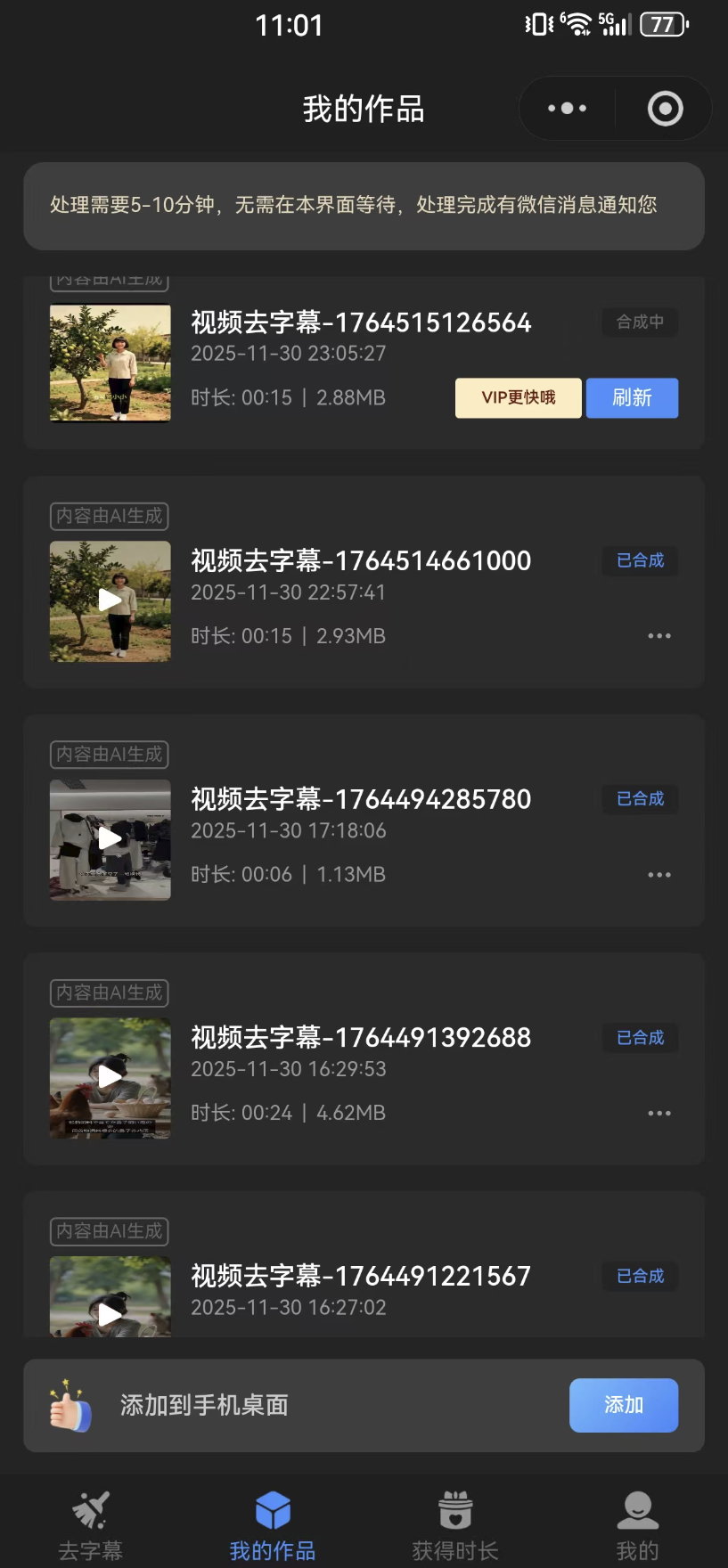The height and width of the screenshot is (1568, 728).
Task: Open more options for 视频去字幕-1764491392688
Action: [x=658, y=1114]
